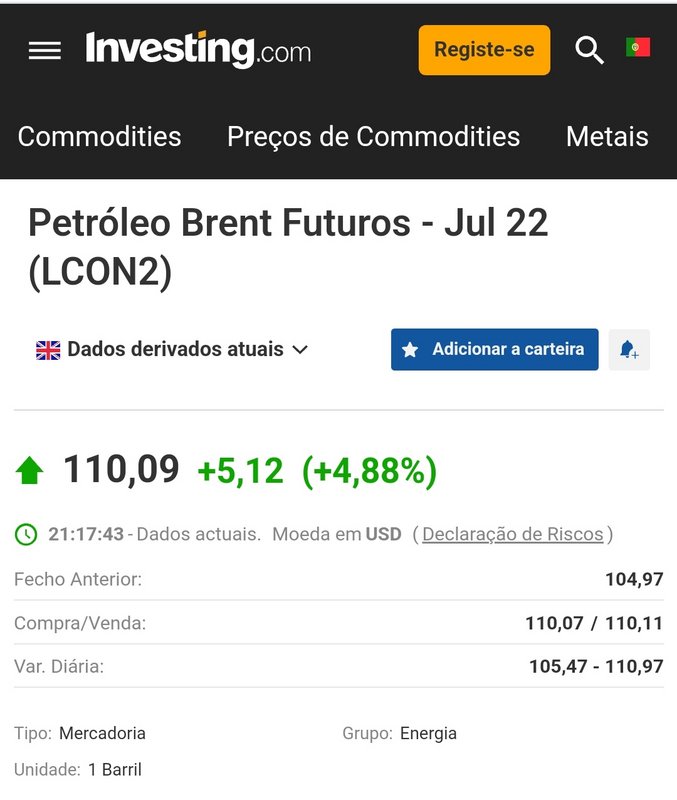
Task: Tap the Registe-se button
Action: click(484, 50)
